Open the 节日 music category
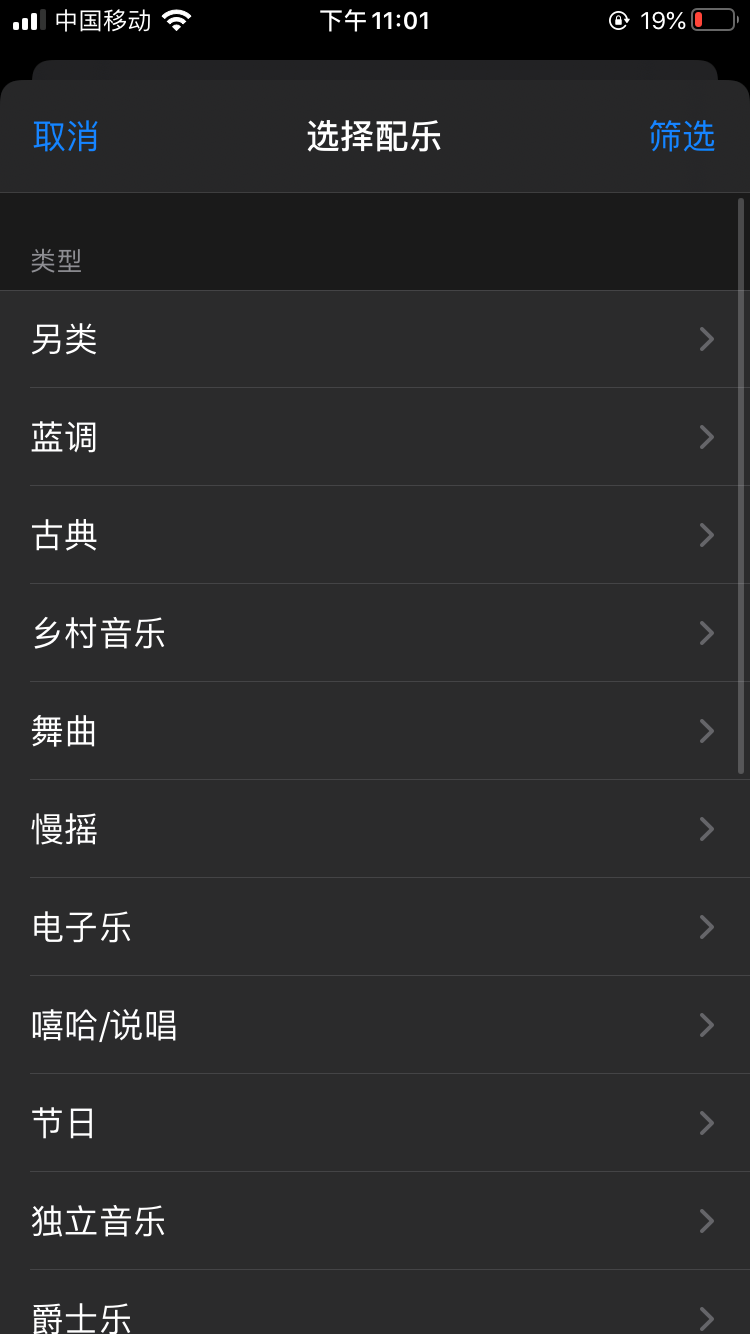Screen dimensions: 750x1334 pyautogui.click(x=374, y=1123)
